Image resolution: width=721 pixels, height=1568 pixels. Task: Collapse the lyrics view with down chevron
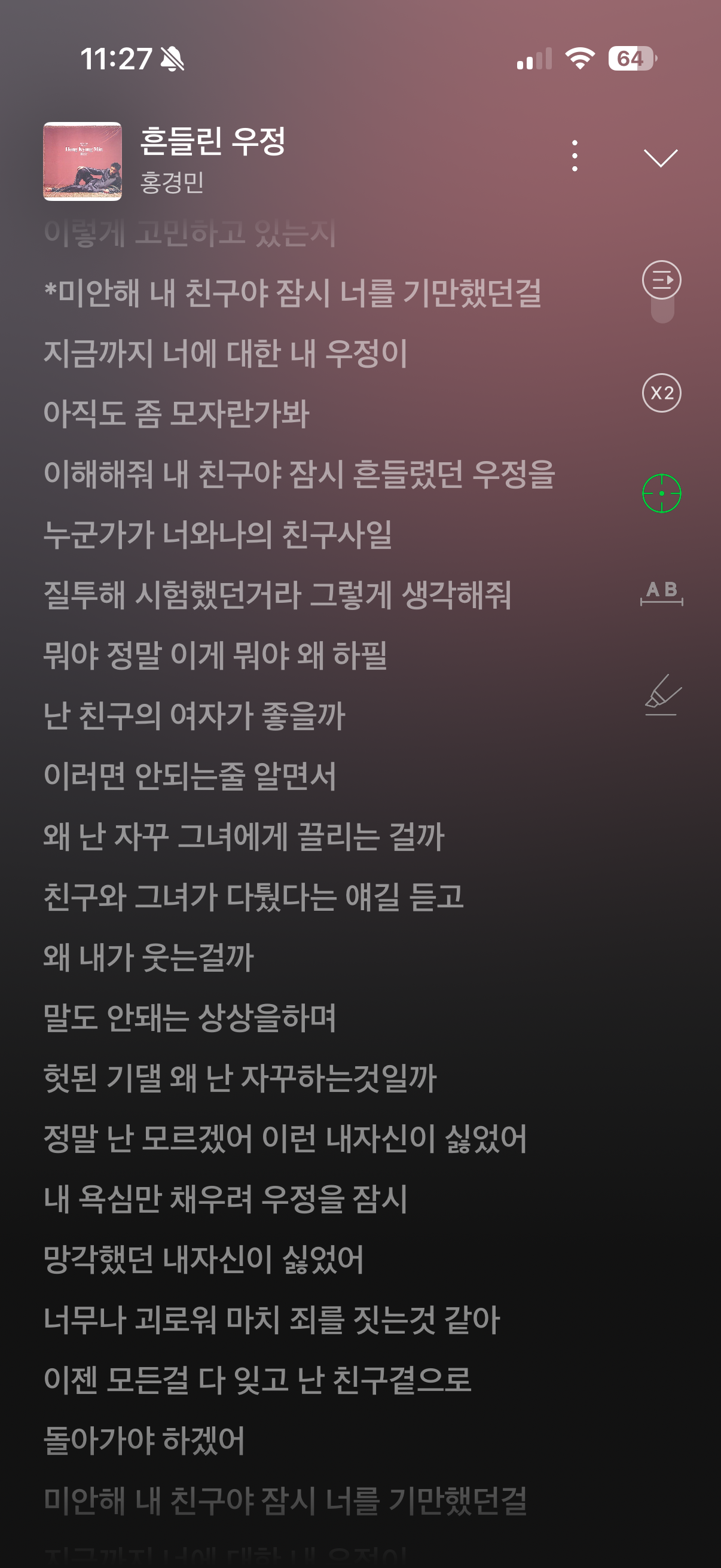(x=660, y=158)
